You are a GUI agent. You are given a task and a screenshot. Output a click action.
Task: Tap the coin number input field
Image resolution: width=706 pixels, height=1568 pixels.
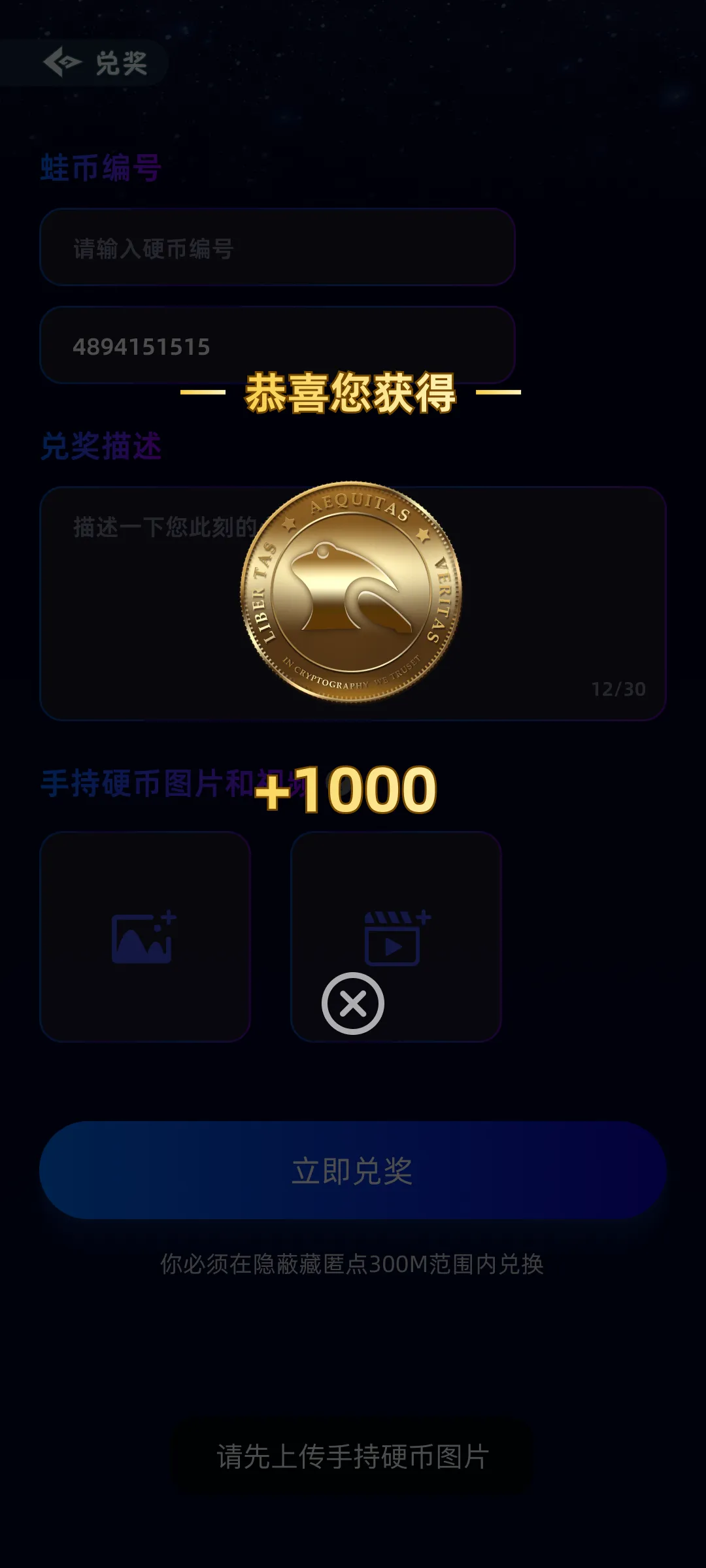(277, 248)
